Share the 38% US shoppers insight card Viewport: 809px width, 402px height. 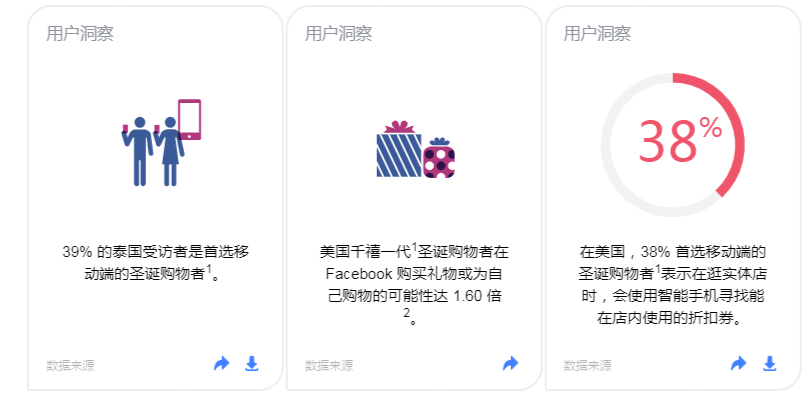pos(738,364)
